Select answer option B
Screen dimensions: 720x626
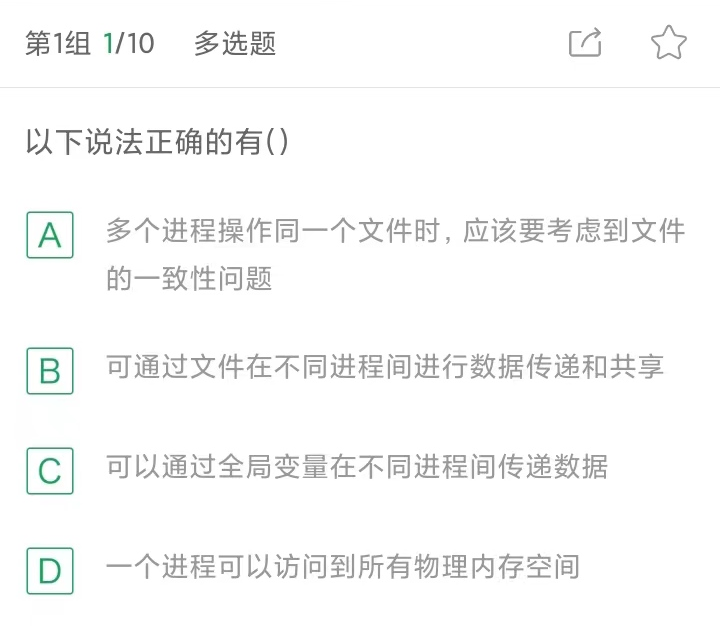50,371
